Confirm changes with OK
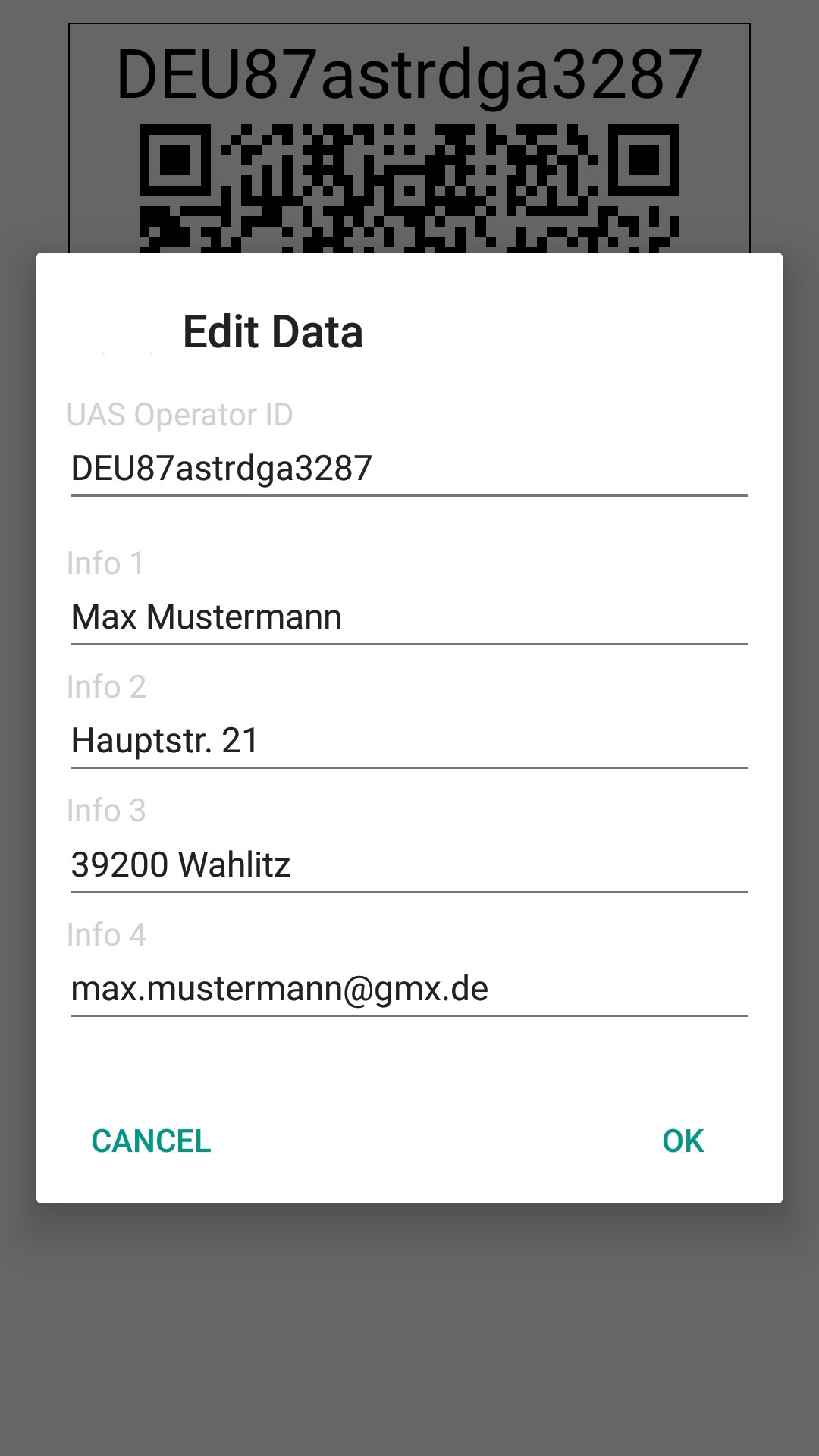 (682, 1141)
